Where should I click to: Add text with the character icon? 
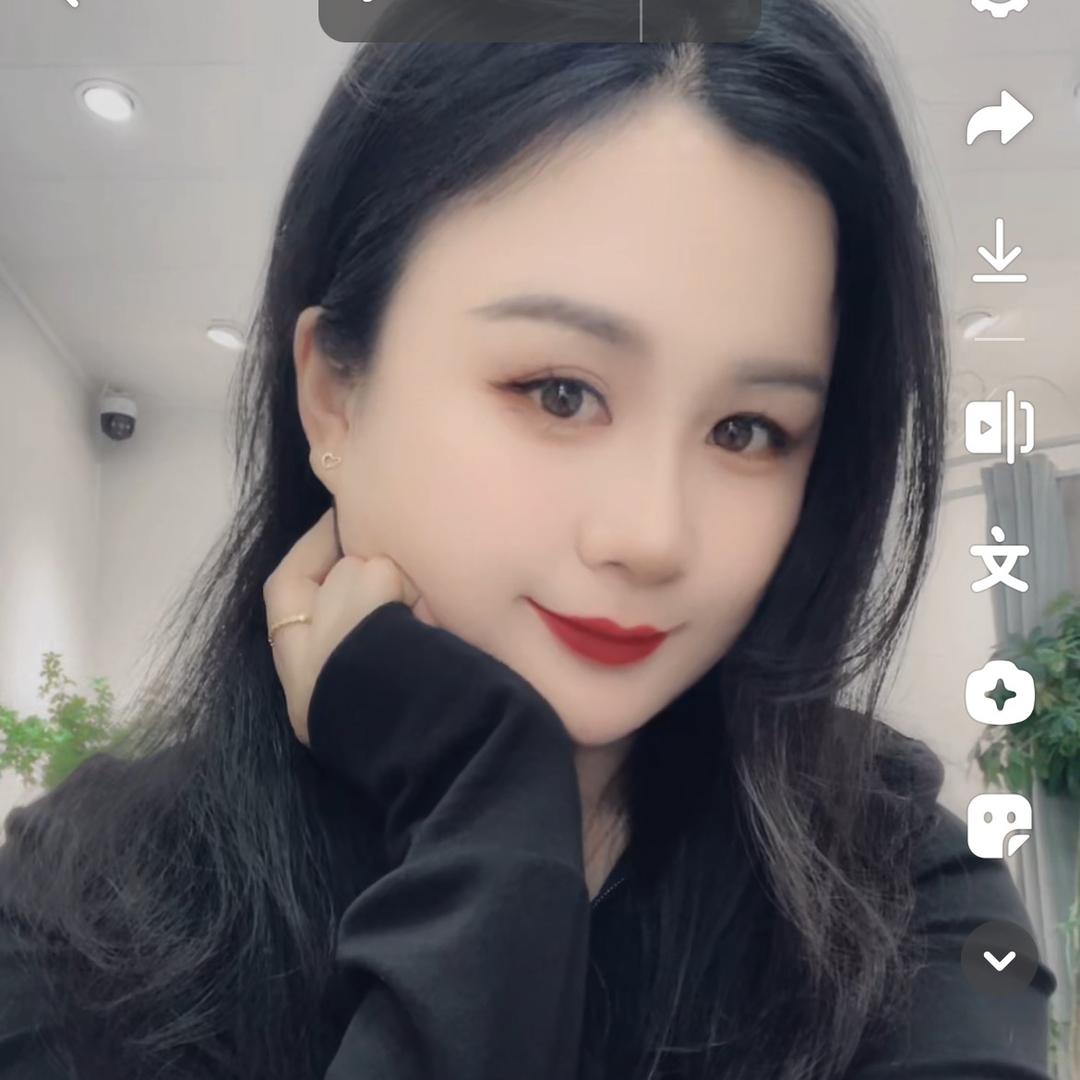[999, 559]
